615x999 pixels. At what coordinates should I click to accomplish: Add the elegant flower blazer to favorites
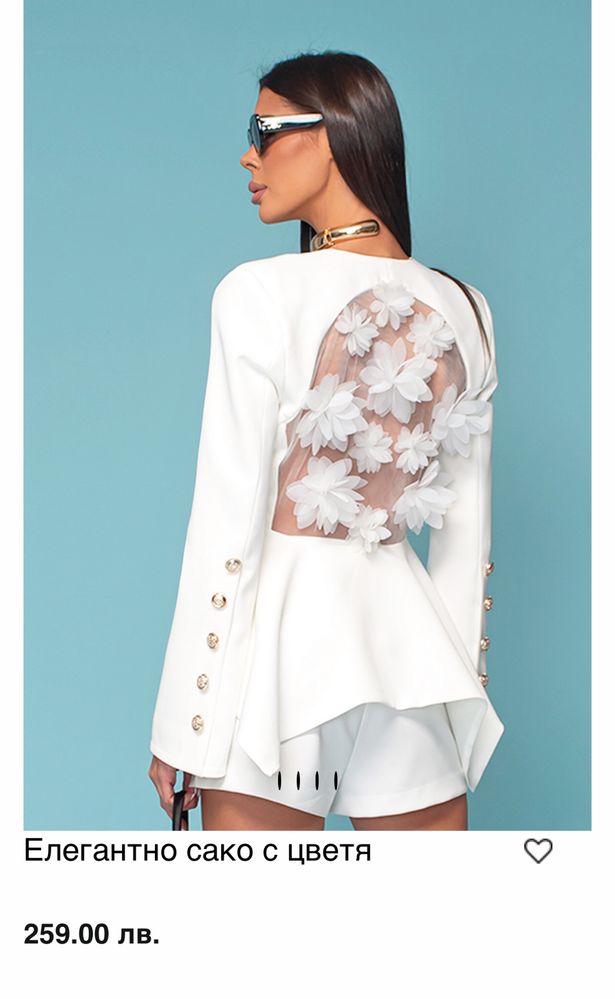tap(538, 851)
